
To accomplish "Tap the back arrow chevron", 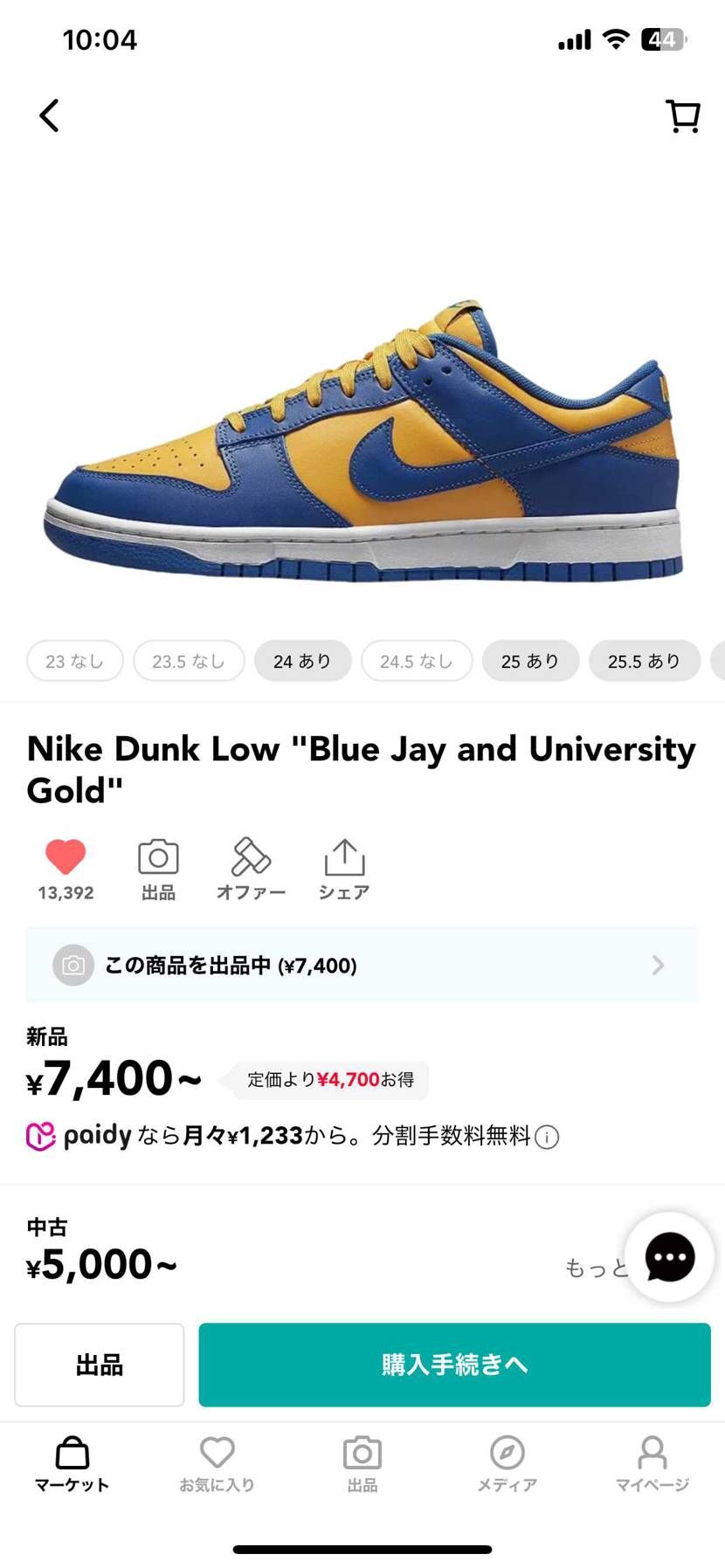I will click(48, 115).
